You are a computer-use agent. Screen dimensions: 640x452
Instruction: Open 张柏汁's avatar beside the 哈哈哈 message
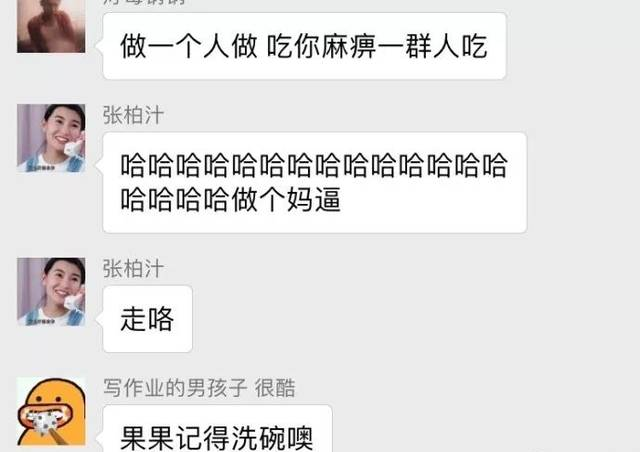pos(51,137)
